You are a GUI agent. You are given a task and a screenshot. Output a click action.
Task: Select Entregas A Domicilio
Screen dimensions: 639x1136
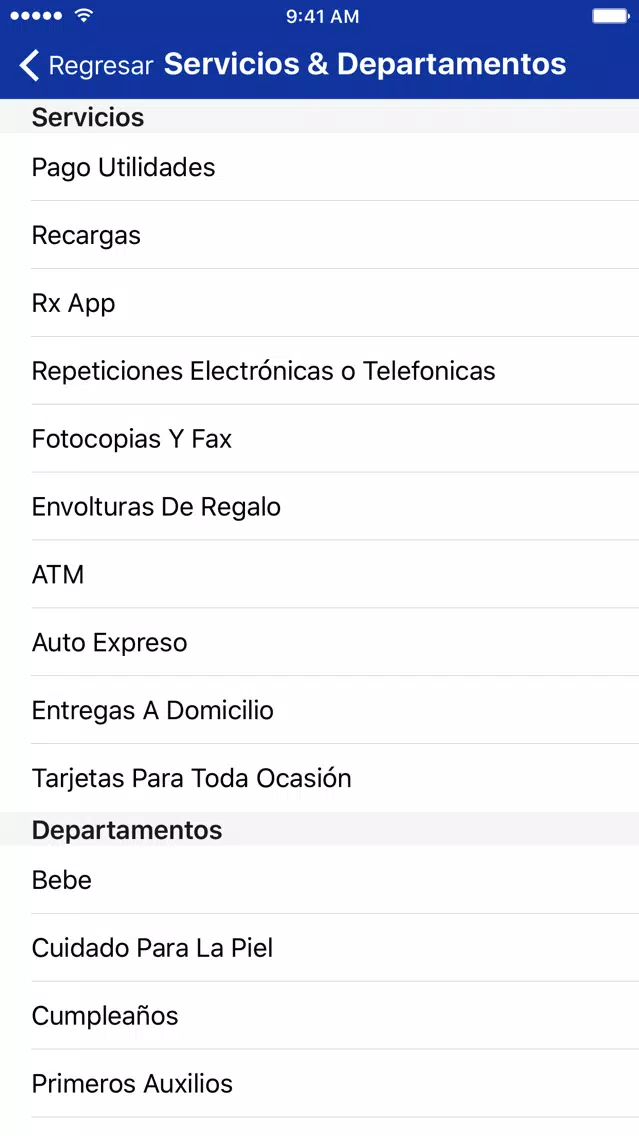320,710
